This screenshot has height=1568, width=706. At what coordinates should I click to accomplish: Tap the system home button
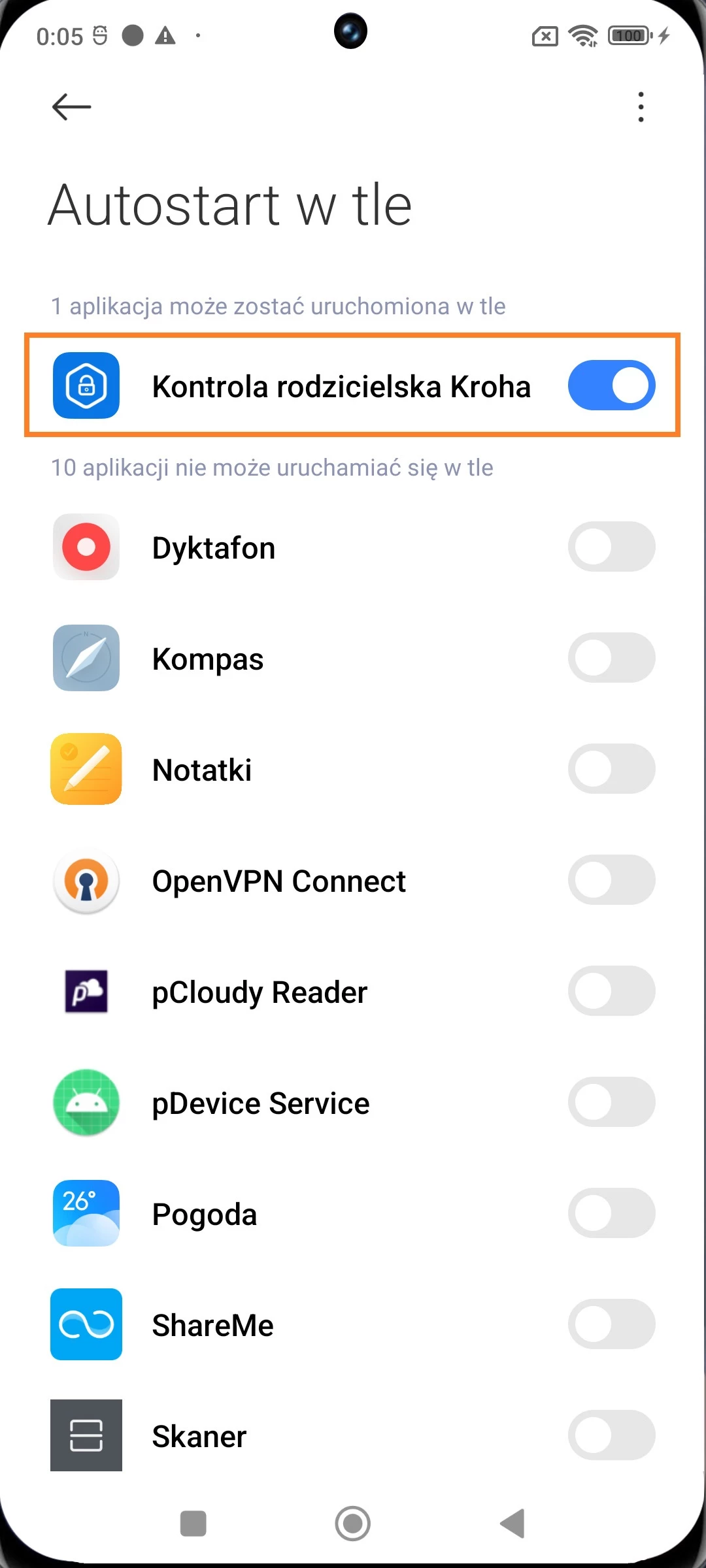[353, 1524]
